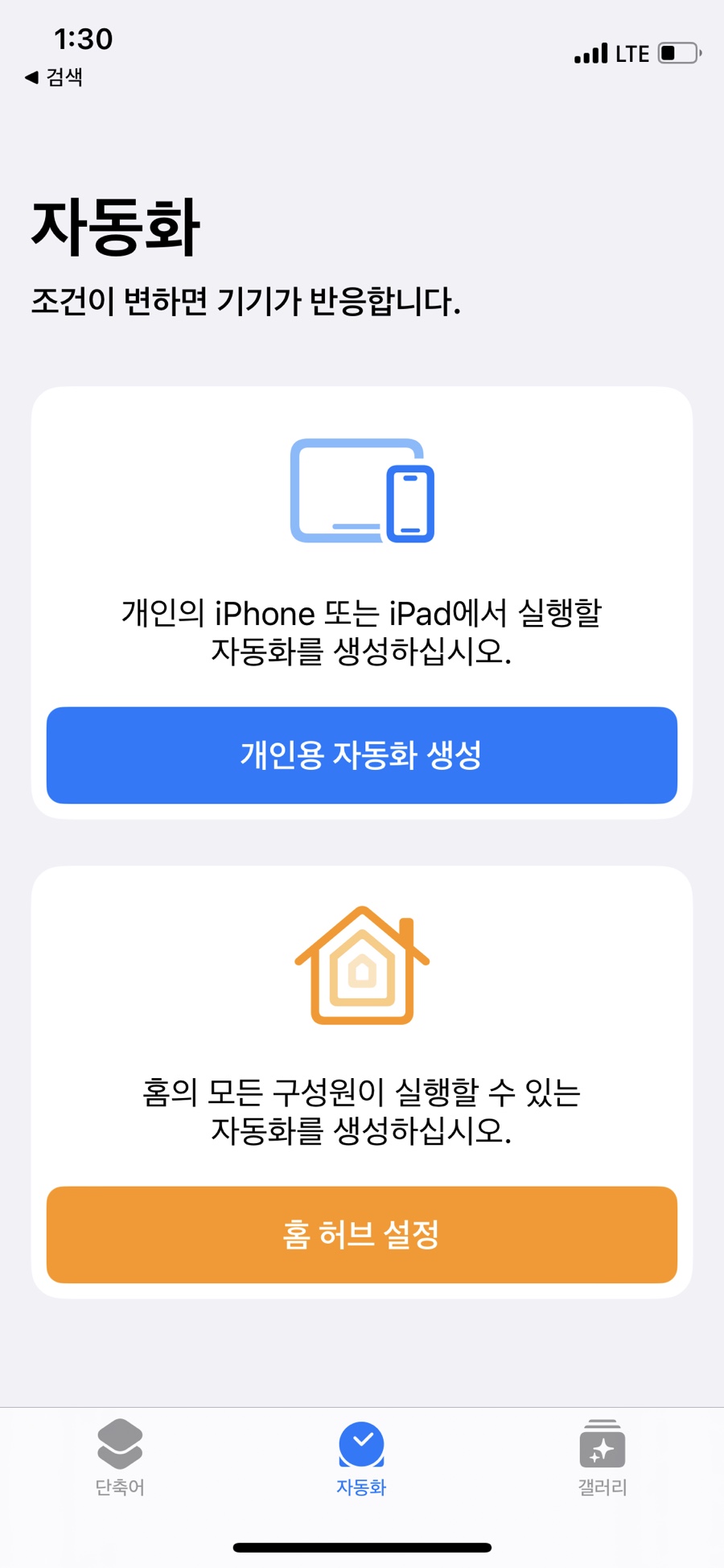
Task: Open 홈 허브 설정
Action: click(x=361, y=1234)
